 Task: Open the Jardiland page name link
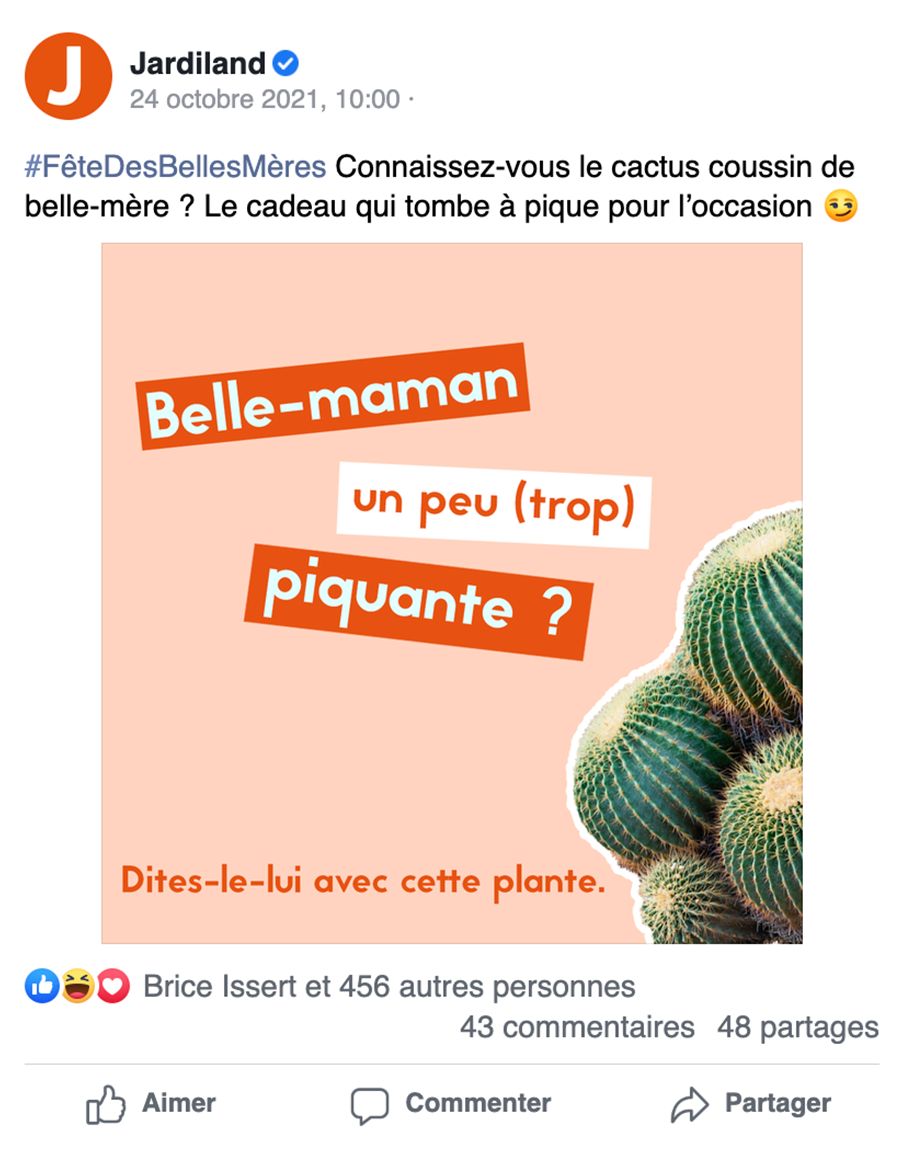[197, 64]
